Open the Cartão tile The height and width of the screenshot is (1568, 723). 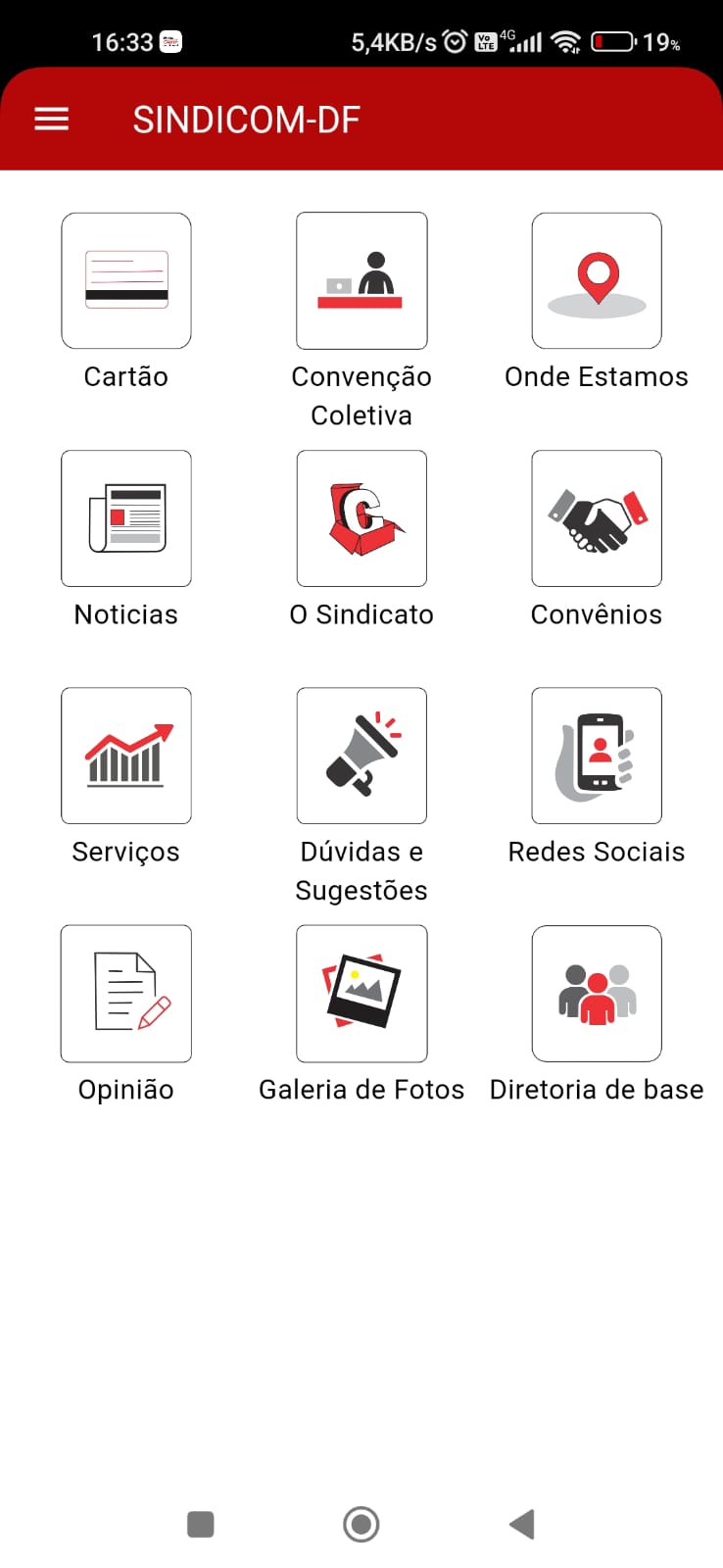coord(126,281)
